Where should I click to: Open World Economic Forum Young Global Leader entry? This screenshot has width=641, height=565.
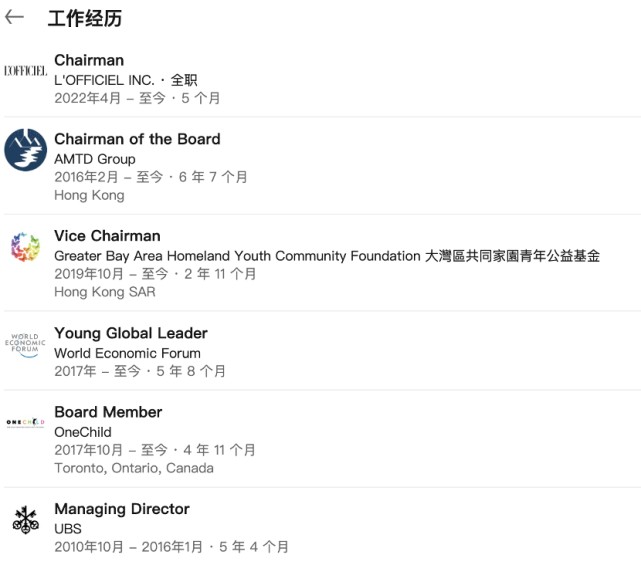tap(130, 333)
